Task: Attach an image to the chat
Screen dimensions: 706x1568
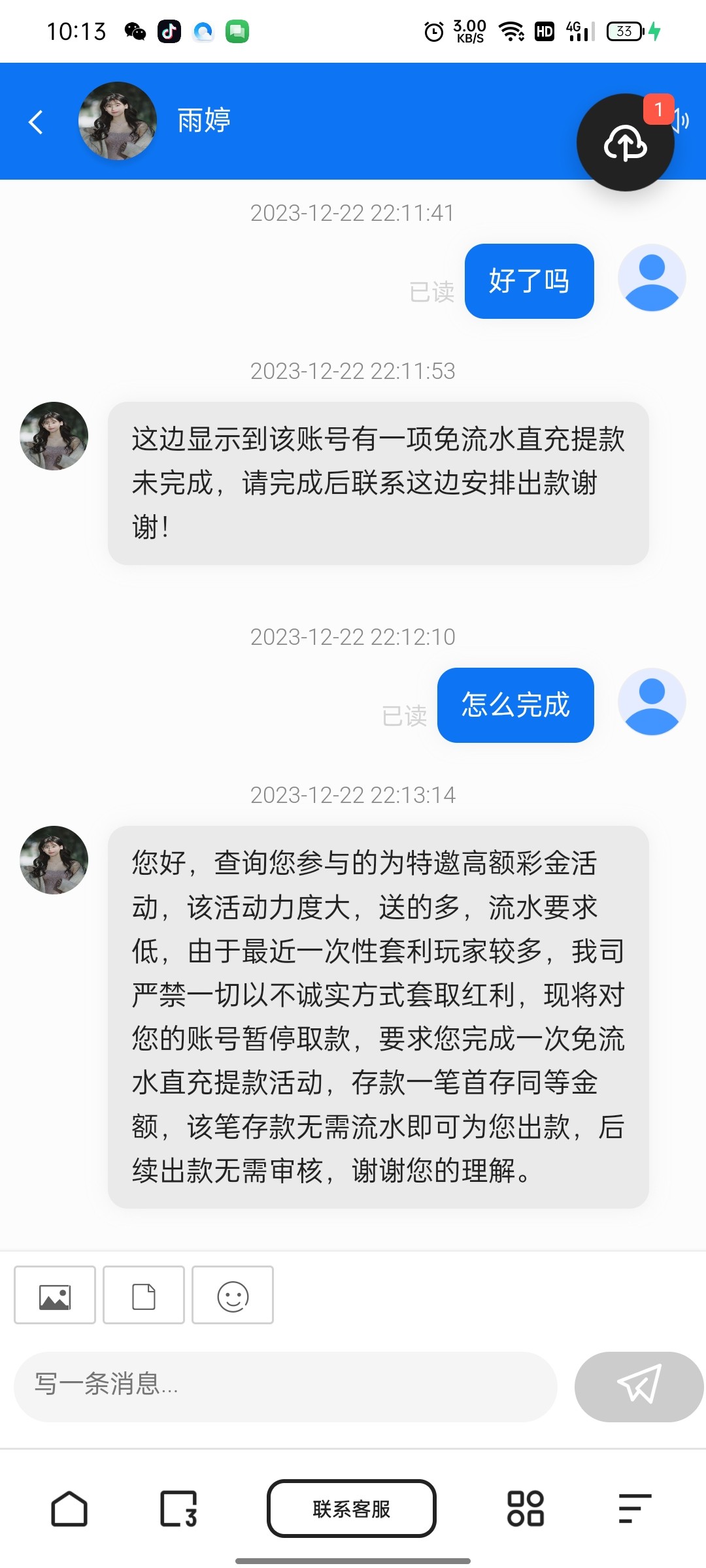Action: 55,1296
